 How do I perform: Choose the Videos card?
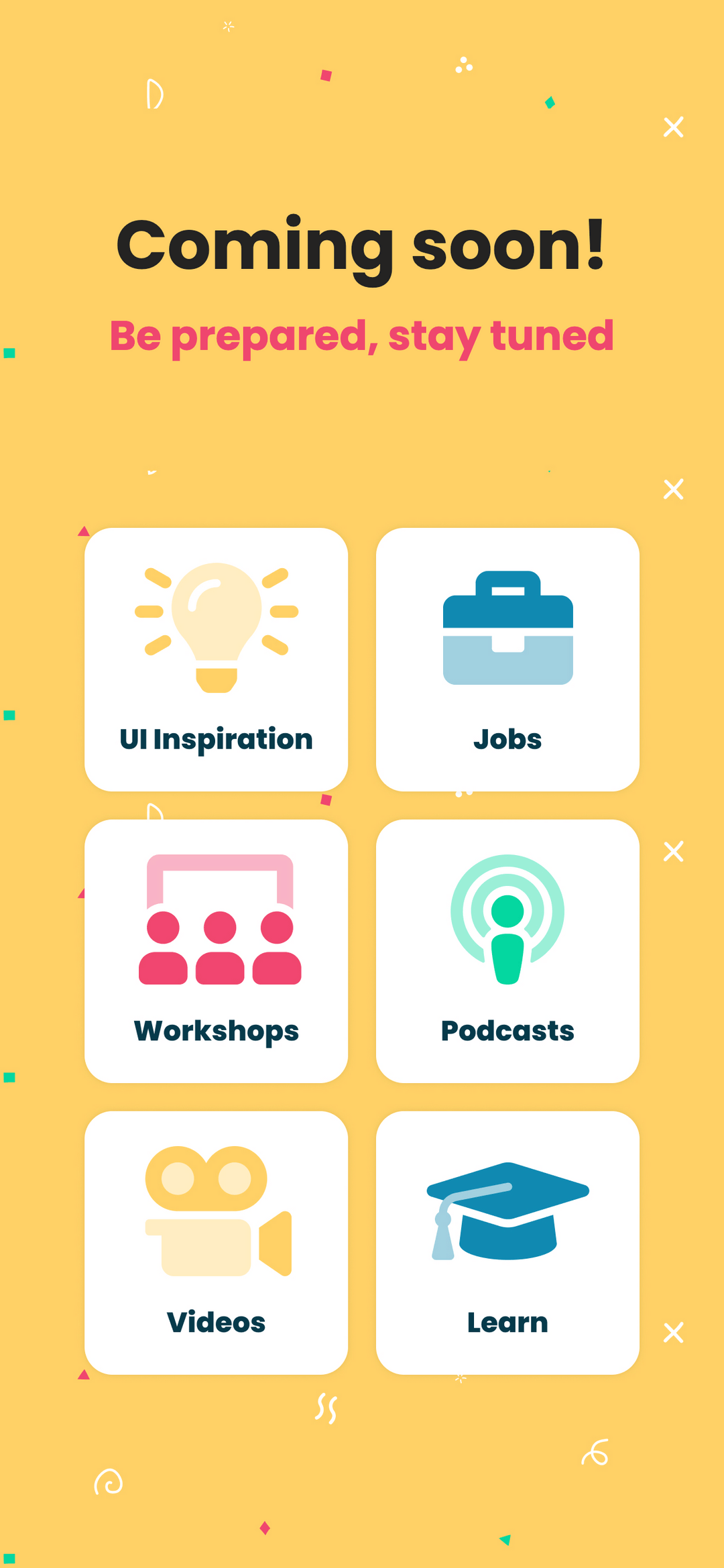tap(216, 1243)
